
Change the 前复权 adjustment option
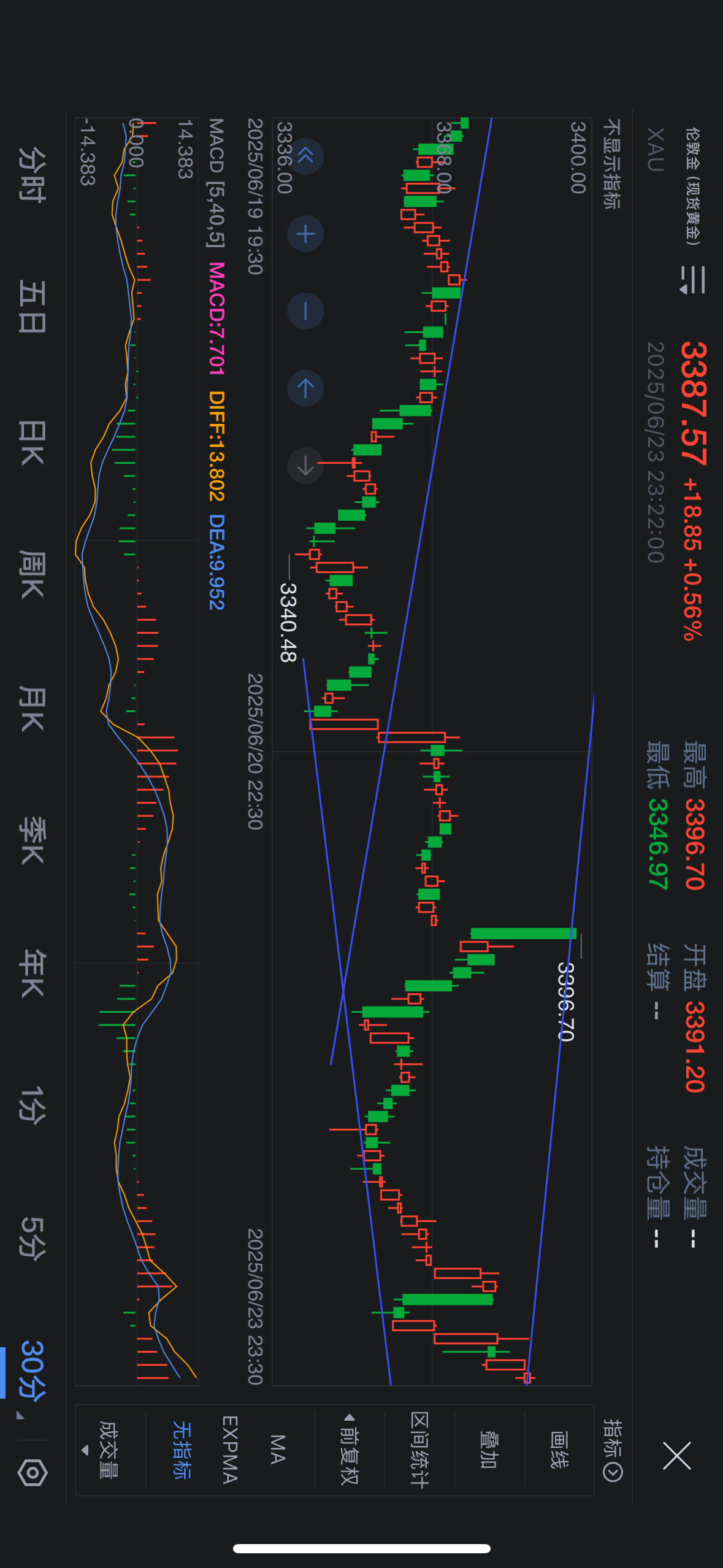(x=349, y=1450)
